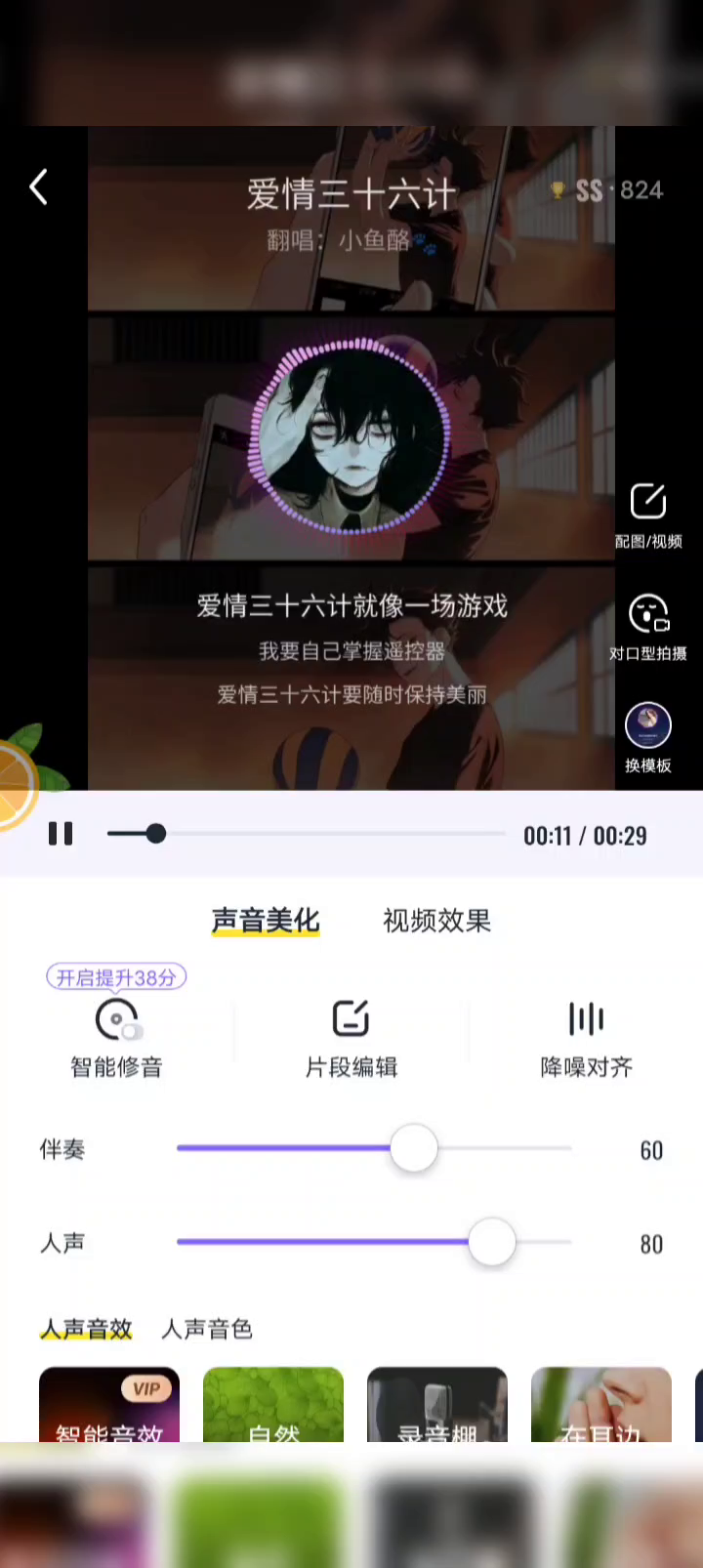Pause the song playback

click(61, 834)
